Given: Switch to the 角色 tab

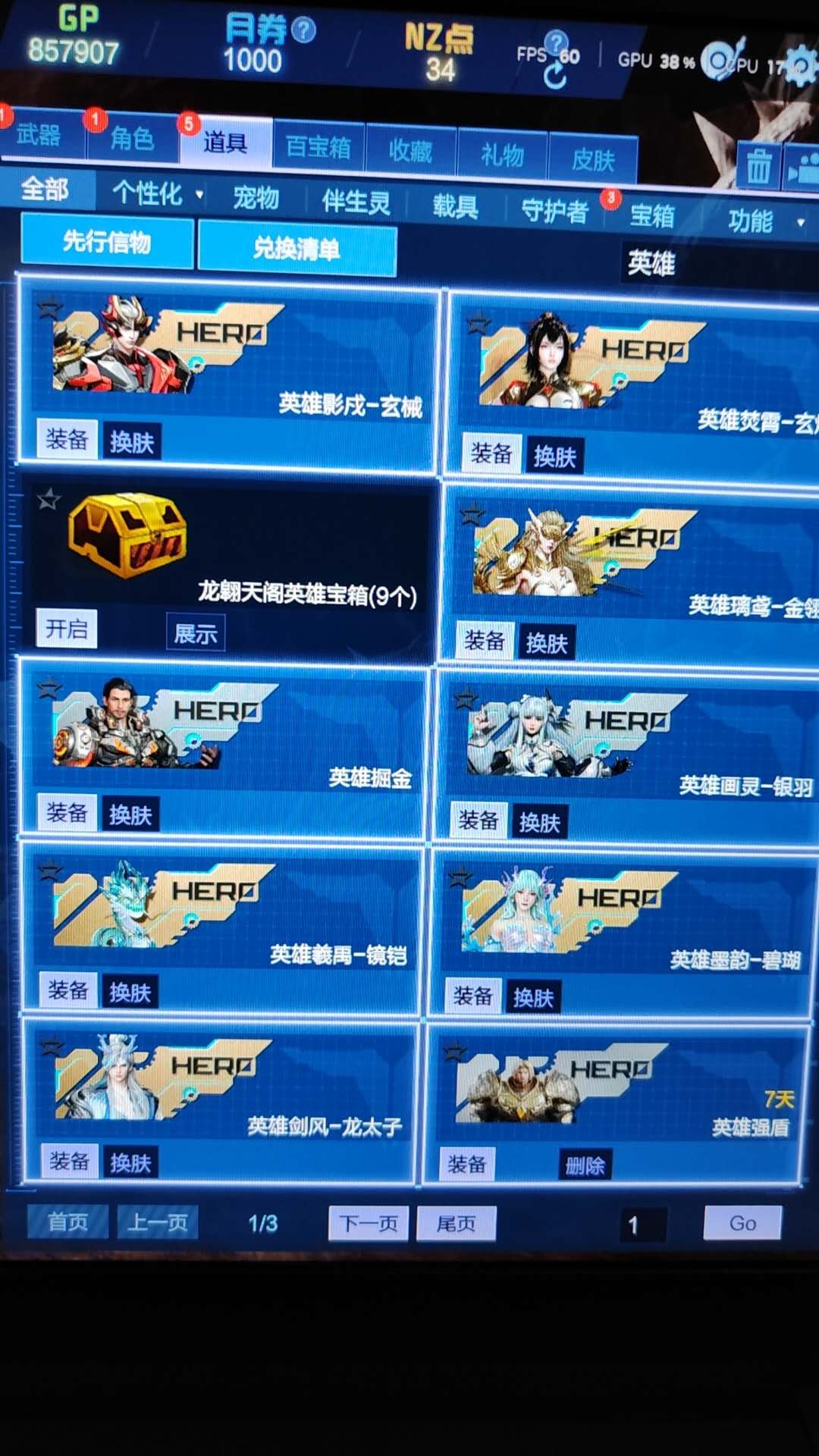Looking at the screenshot, I should click(132, 138).
